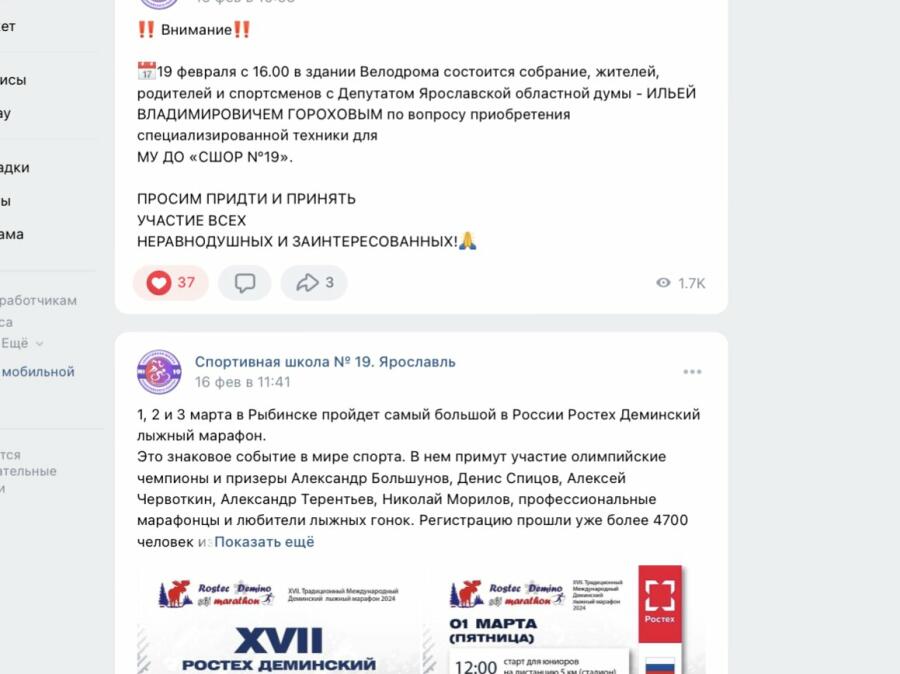Open comments on the Velodrome meeting post
This screenshot has width=900, height=674.
pyautogui.click(x=245, y=283)
